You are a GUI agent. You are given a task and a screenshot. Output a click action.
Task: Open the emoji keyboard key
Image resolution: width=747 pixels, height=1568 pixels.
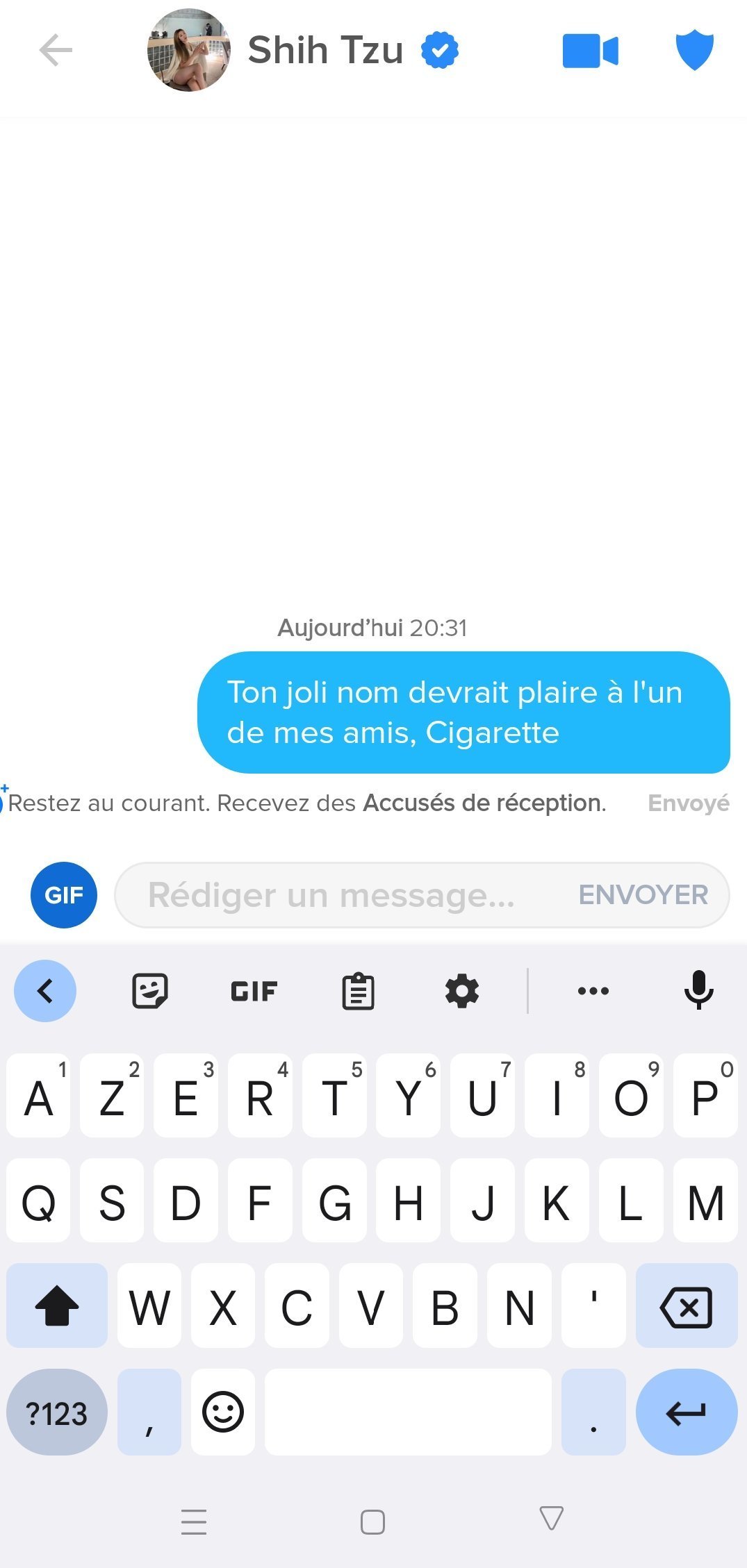point(223,1412)
